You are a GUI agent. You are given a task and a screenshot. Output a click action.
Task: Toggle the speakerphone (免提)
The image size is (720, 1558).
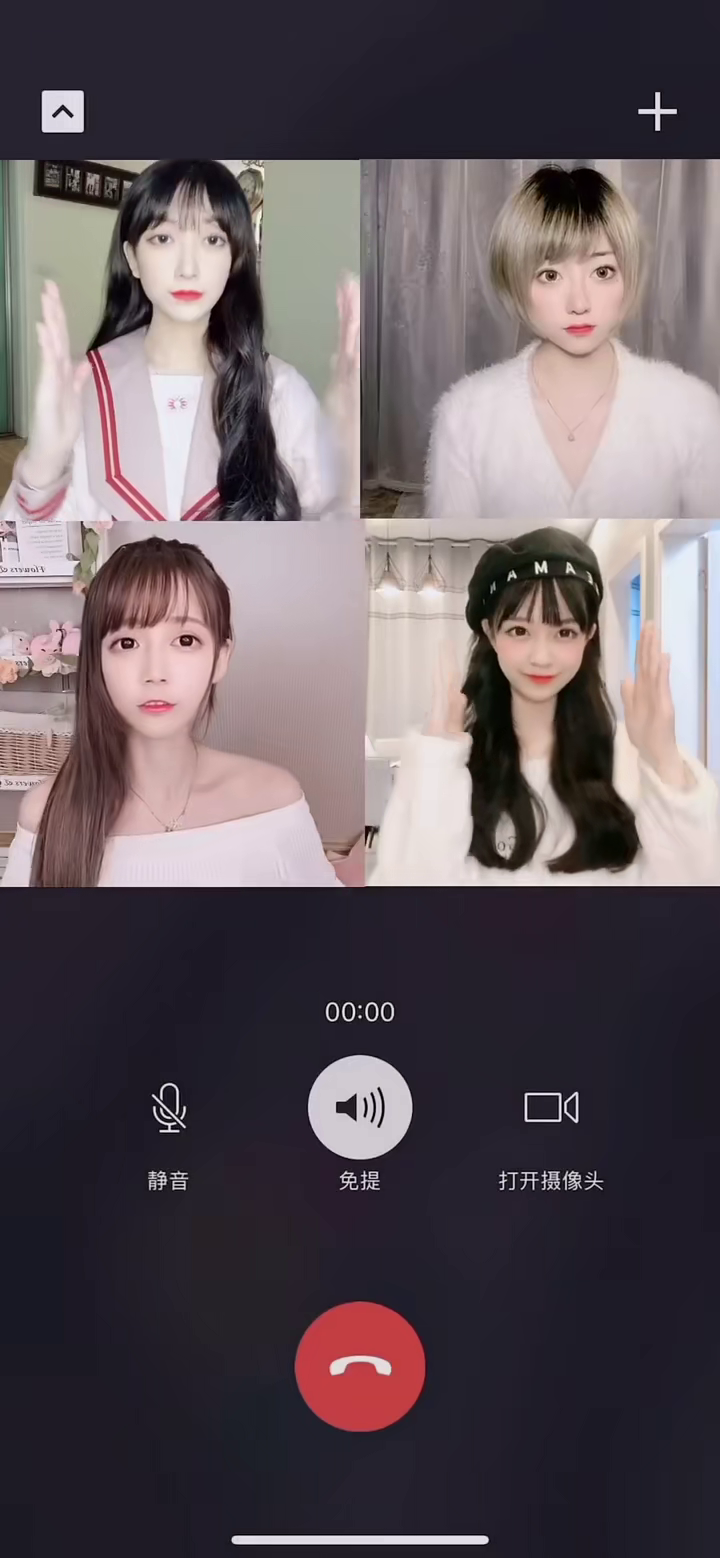(x=360, y=1108)
